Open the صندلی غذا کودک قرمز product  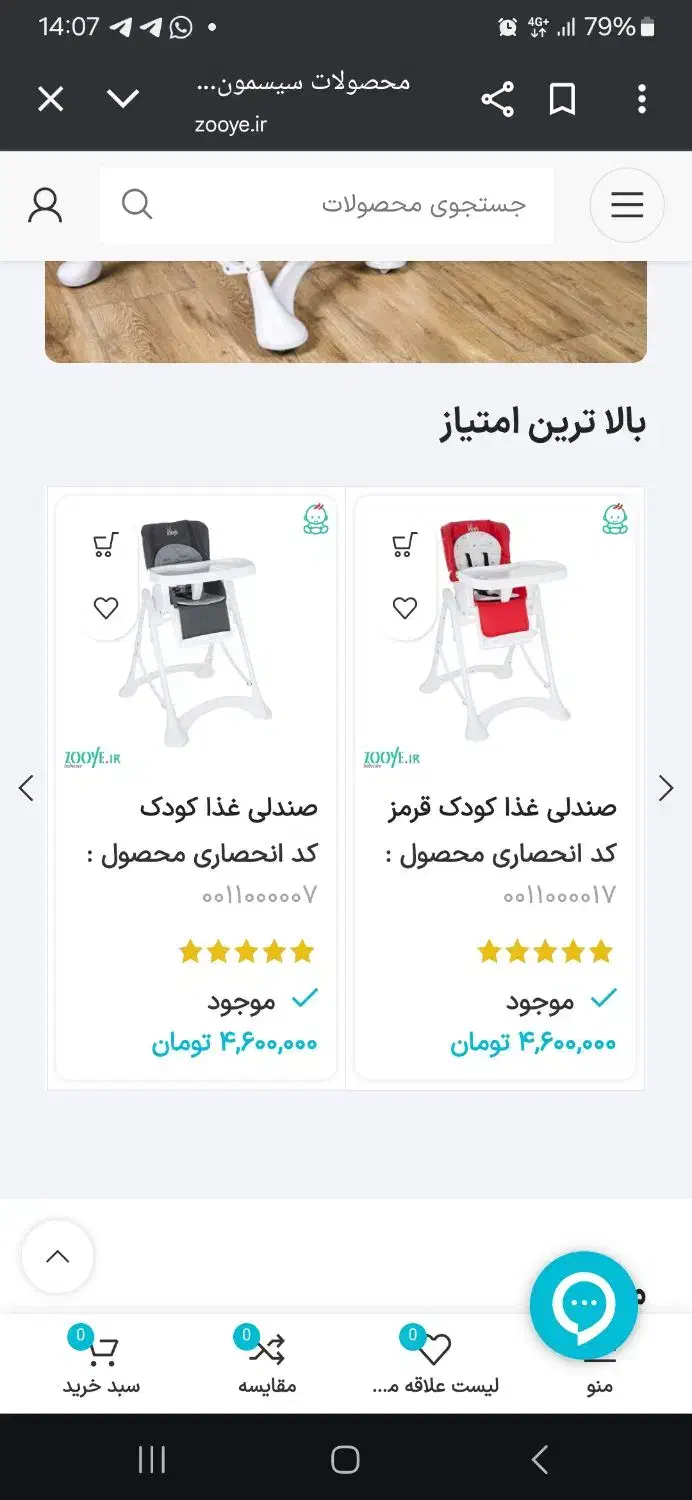point(502,808)
